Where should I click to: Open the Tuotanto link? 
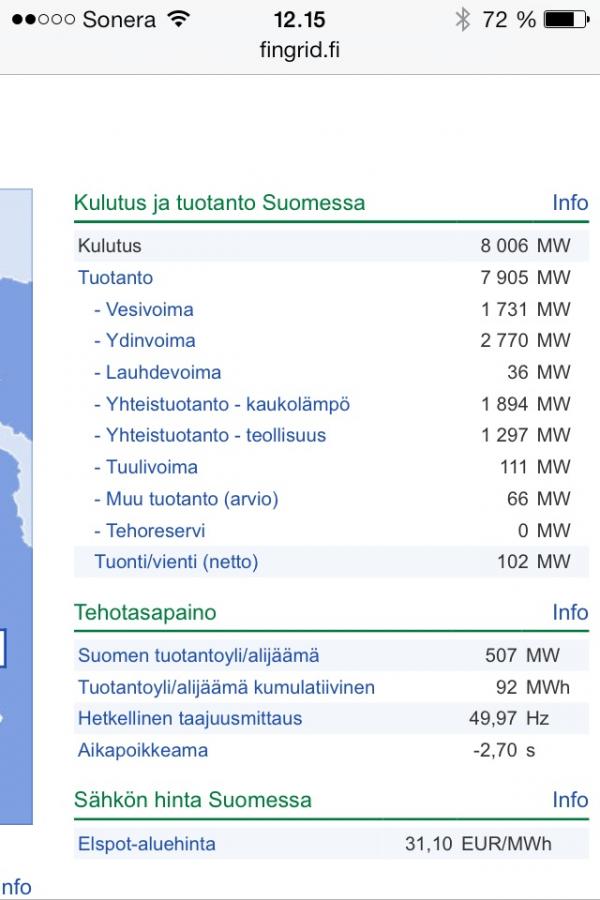(115, 278)
